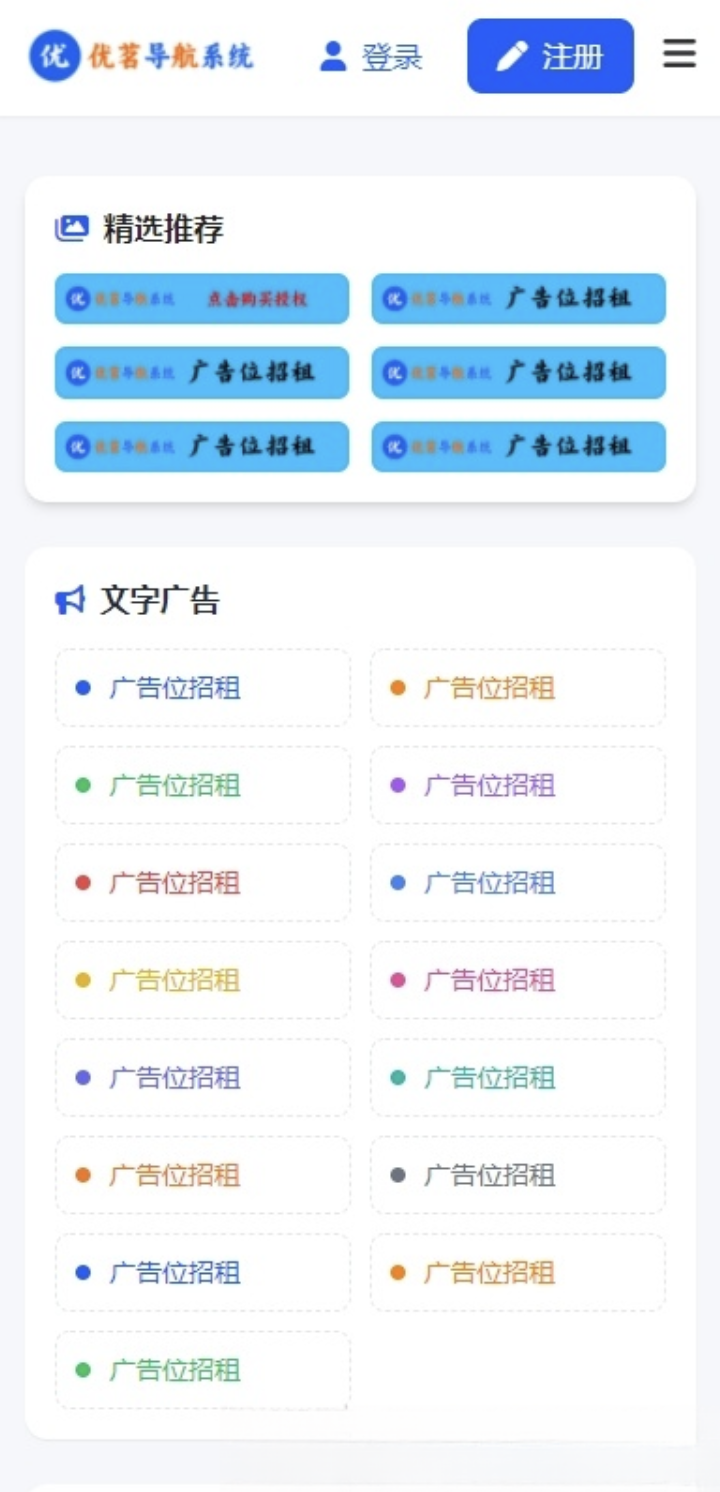Click the megaphone icon beside 文字广告 heading
The height and width of the screenshot is (1492, 720).
tap(68, 598)
